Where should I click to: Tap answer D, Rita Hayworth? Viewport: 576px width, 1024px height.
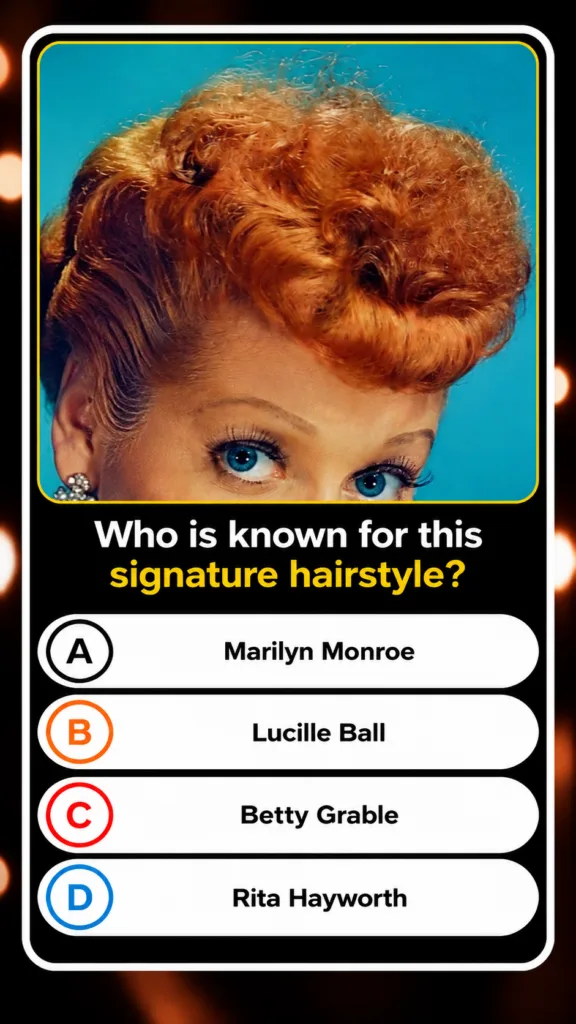(288, 897)
